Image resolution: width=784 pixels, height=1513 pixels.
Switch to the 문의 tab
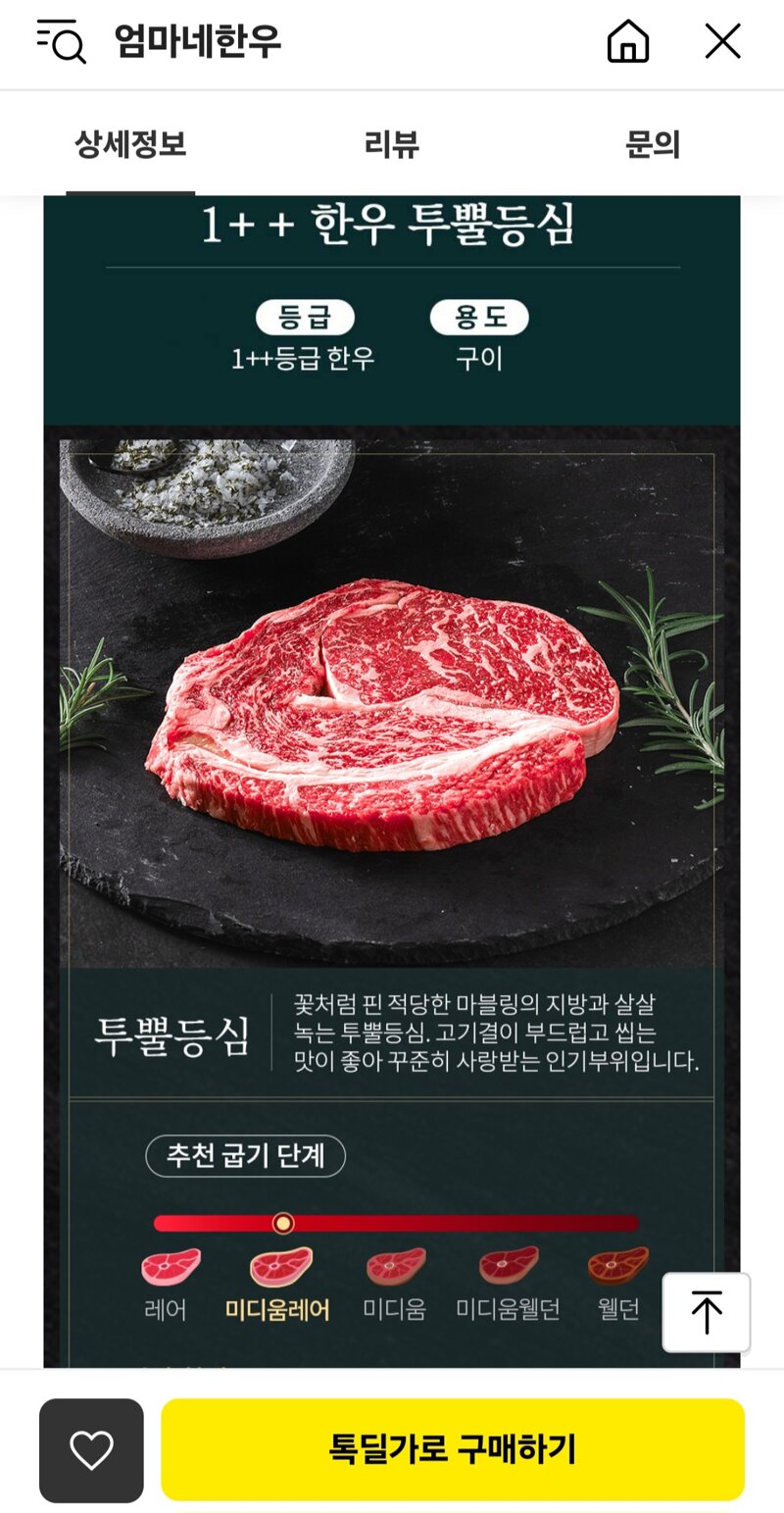pos(652,145)
